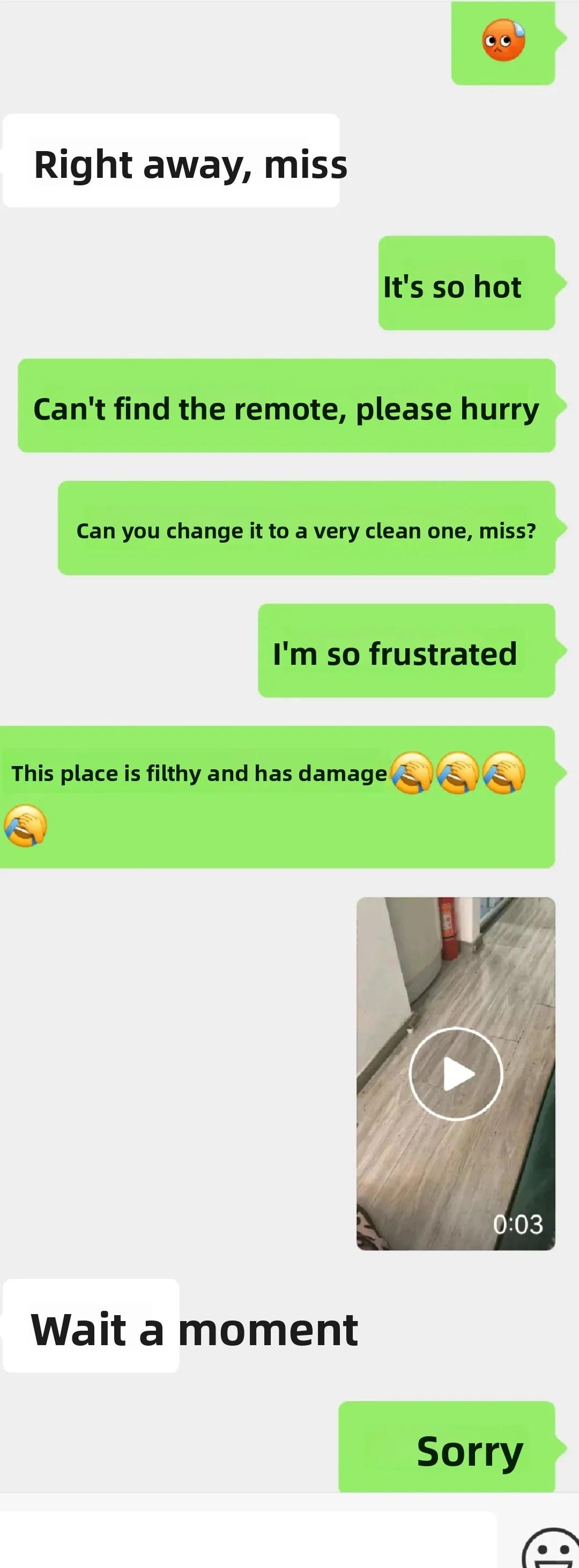Open the emoji picker icon

pos(551,1549)
